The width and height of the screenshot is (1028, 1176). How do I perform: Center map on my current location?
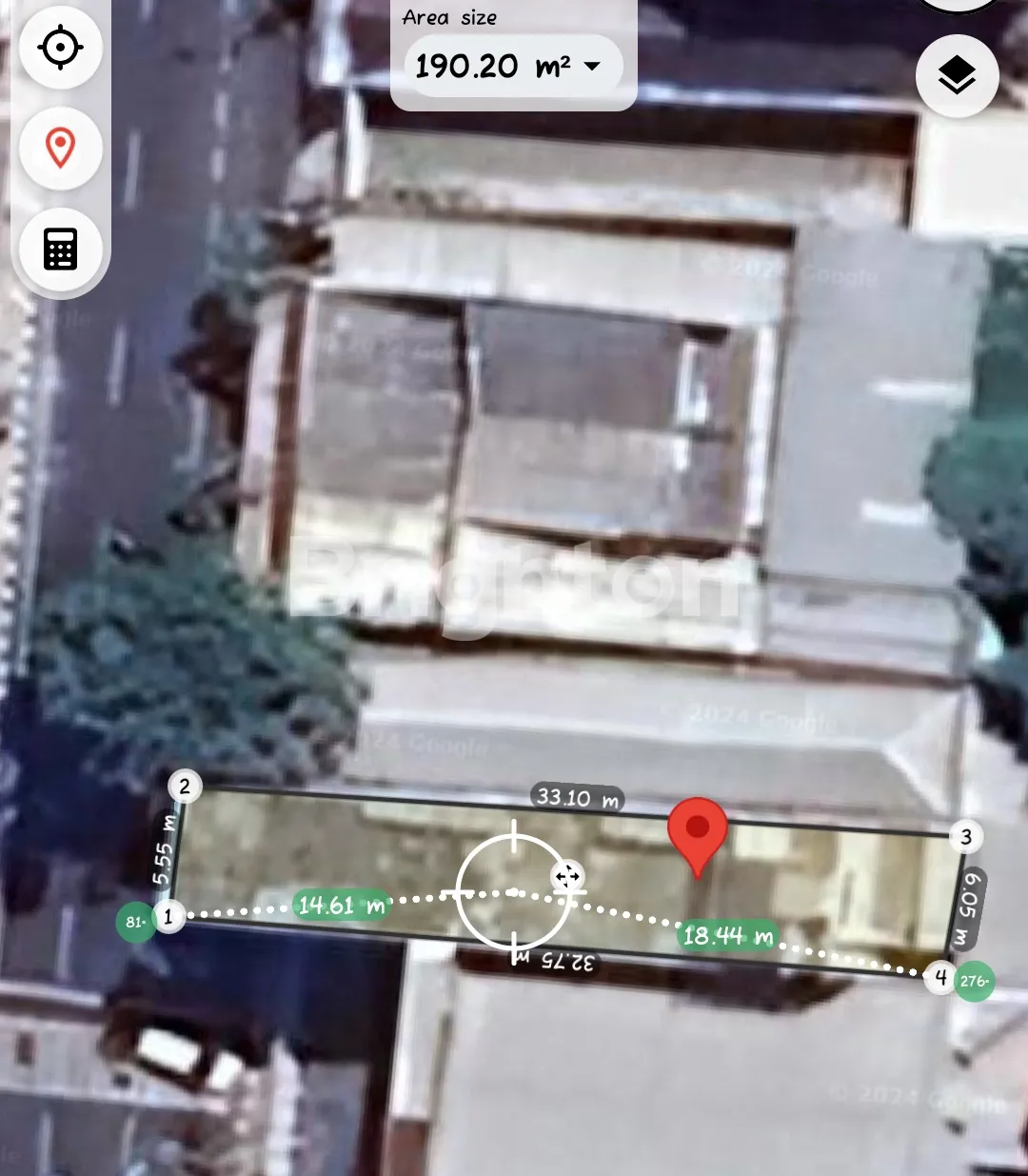pos(61,48)
